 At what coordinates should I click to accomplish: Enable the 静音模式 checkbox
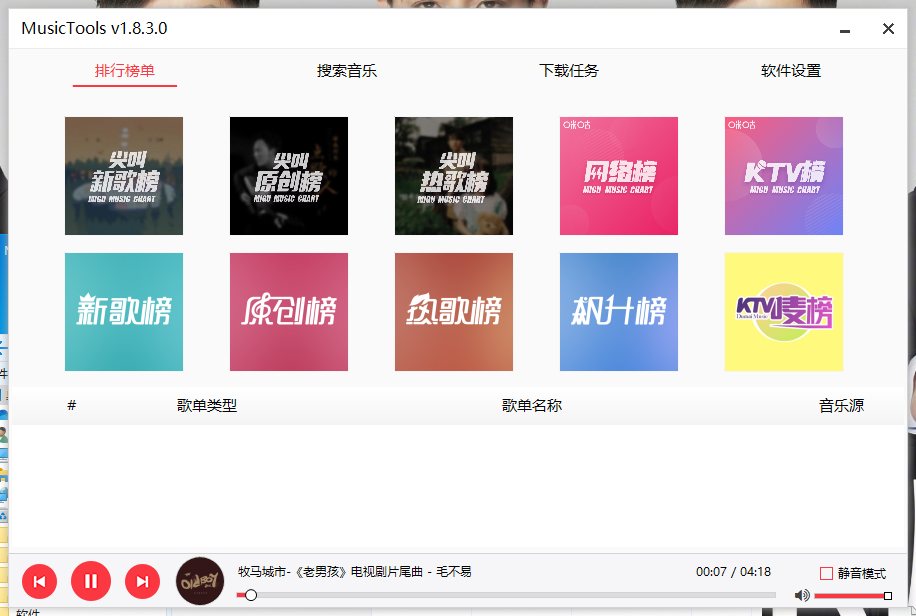tap(826, 574)
